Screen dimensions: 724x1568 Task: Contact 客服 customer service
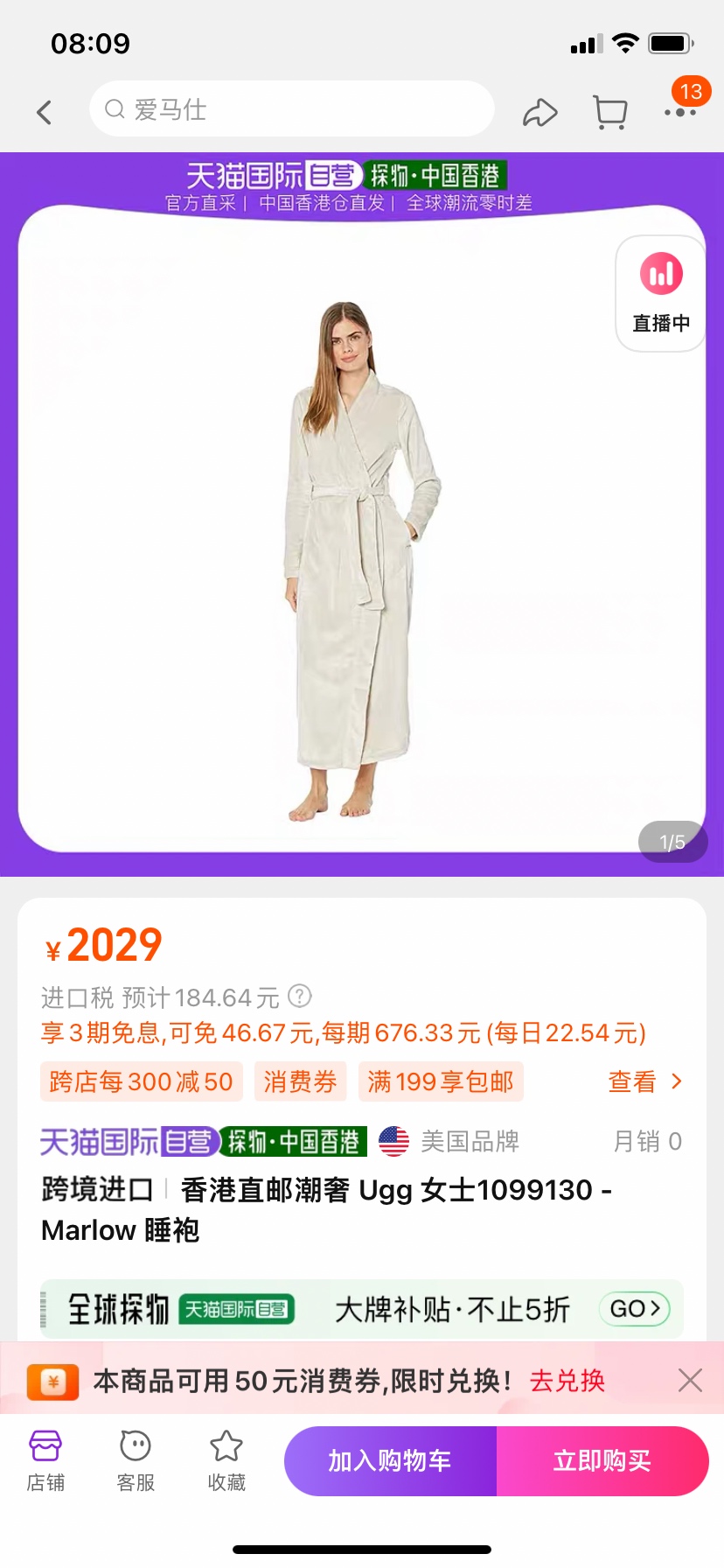(136, 1459)
